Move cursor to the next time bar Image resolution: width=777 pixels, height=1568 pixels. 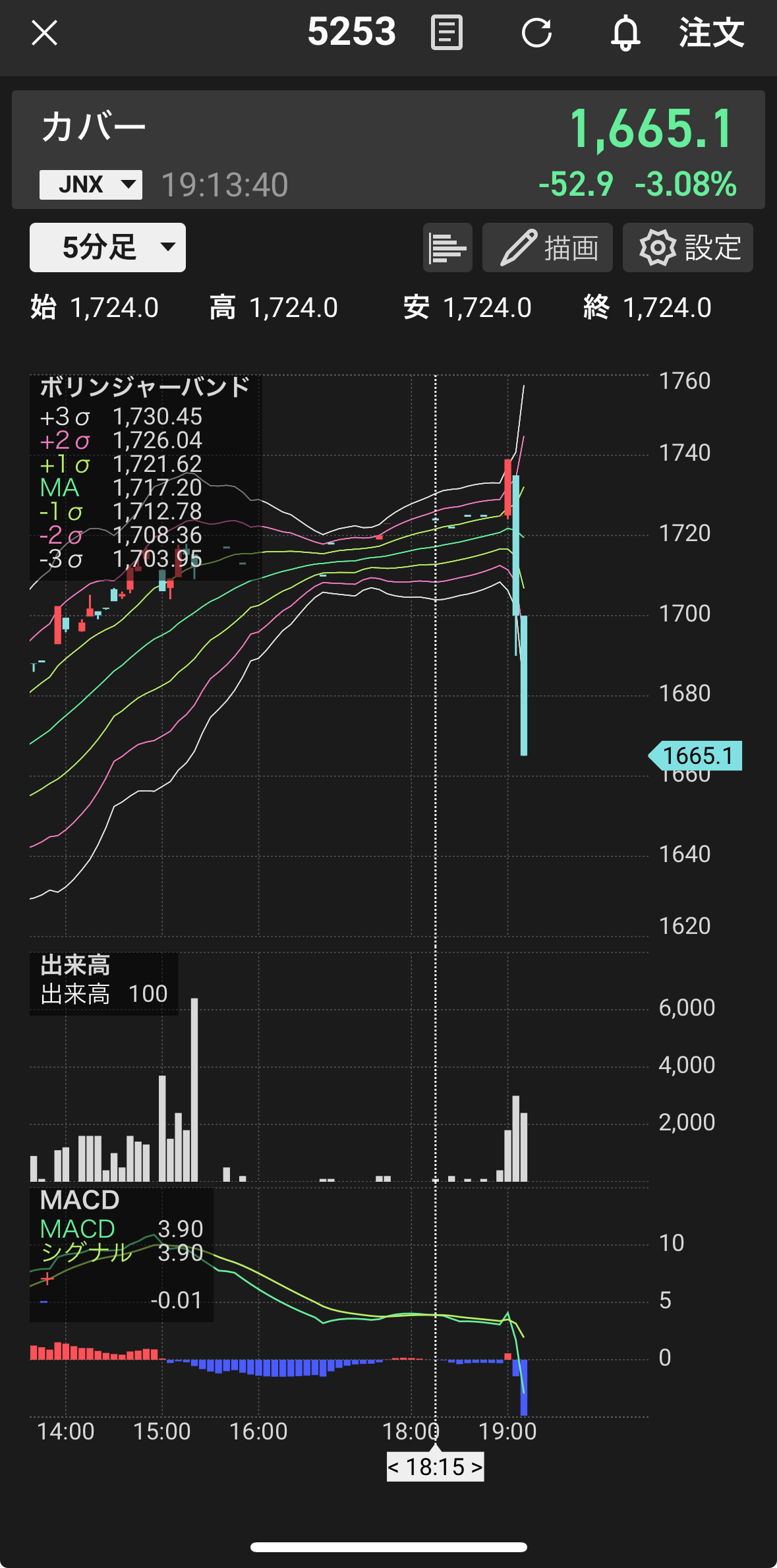click(x=476, y=1468)
